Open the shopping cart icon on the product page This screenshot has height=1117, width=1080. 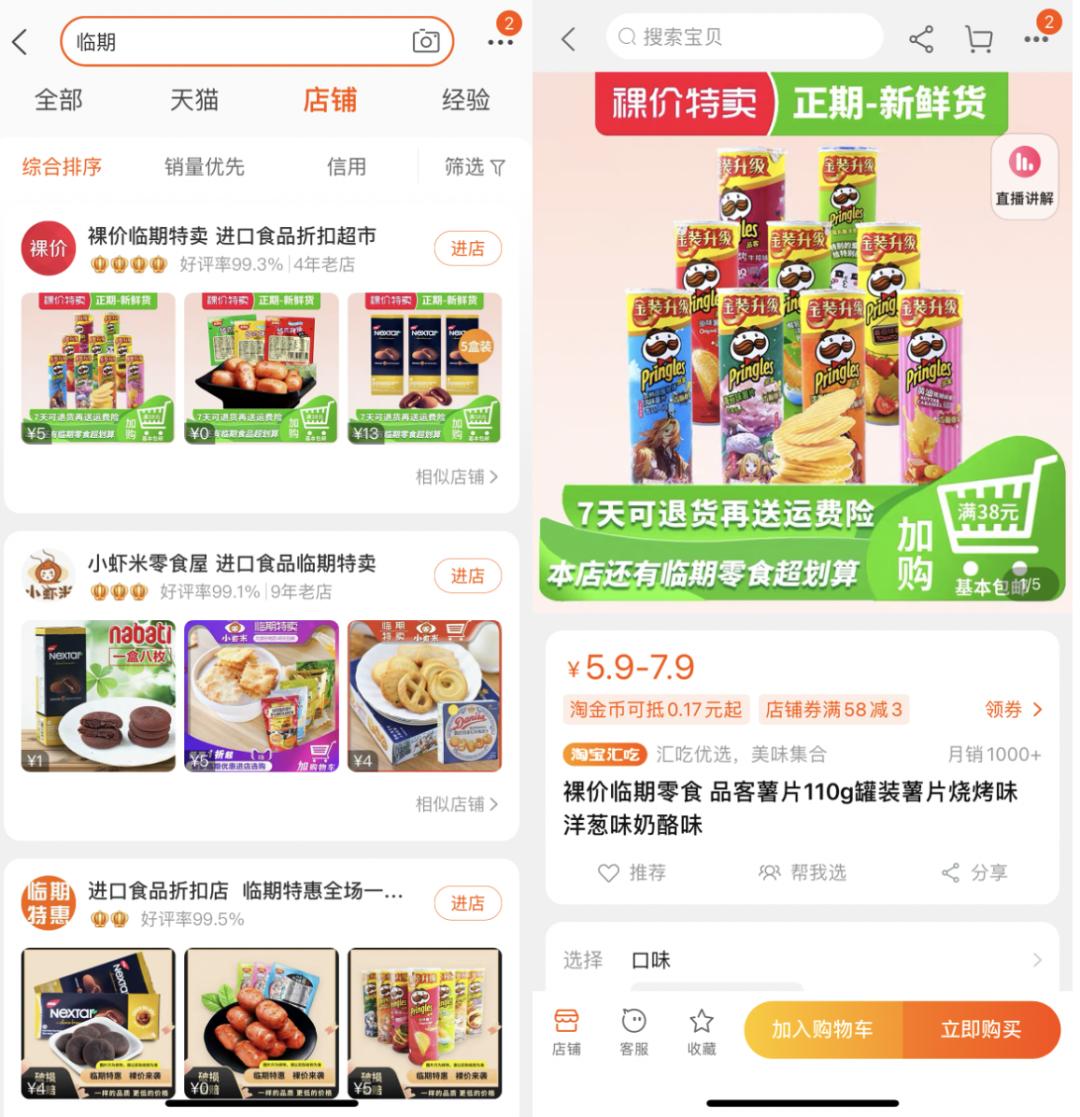978,39
